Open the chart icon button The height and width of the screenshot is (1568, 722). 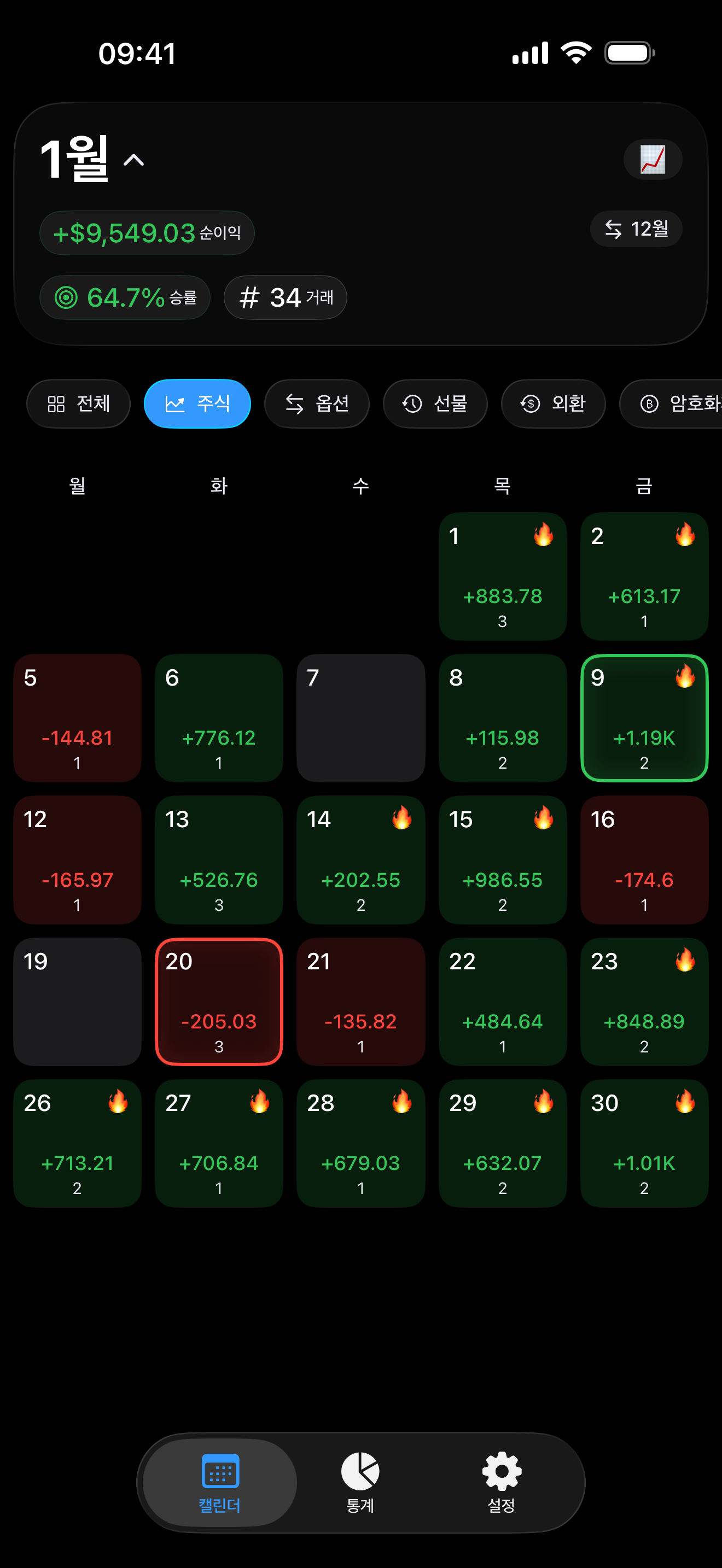(x=652, y=160)
